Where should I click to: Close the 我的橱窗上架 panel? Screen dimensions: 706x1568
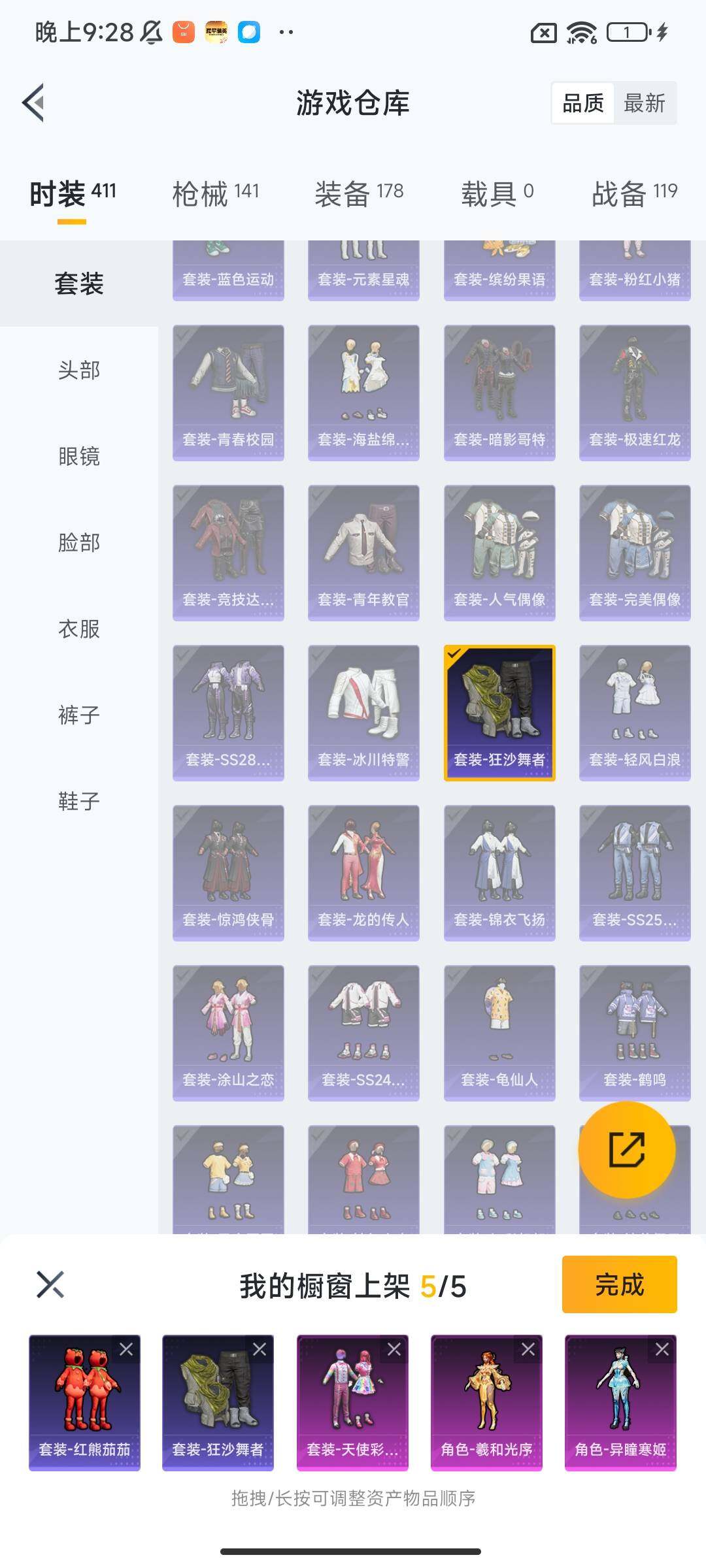pos(50,1284)
